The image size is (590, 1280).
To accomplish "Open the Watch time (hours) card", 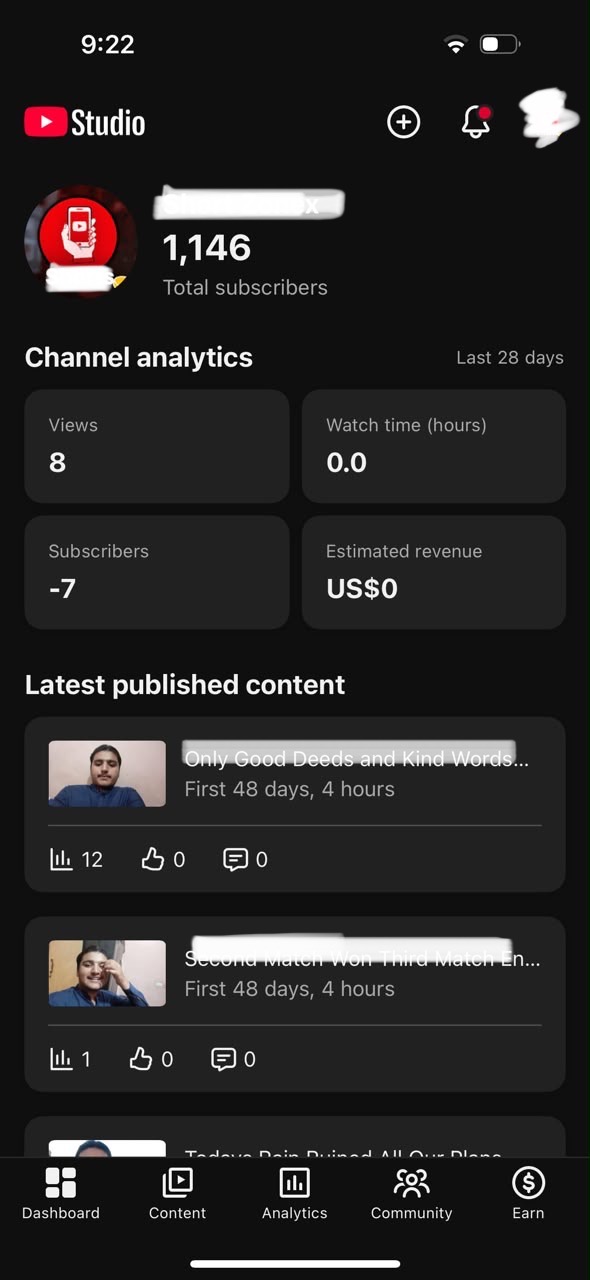I will (x=434, y=446).
